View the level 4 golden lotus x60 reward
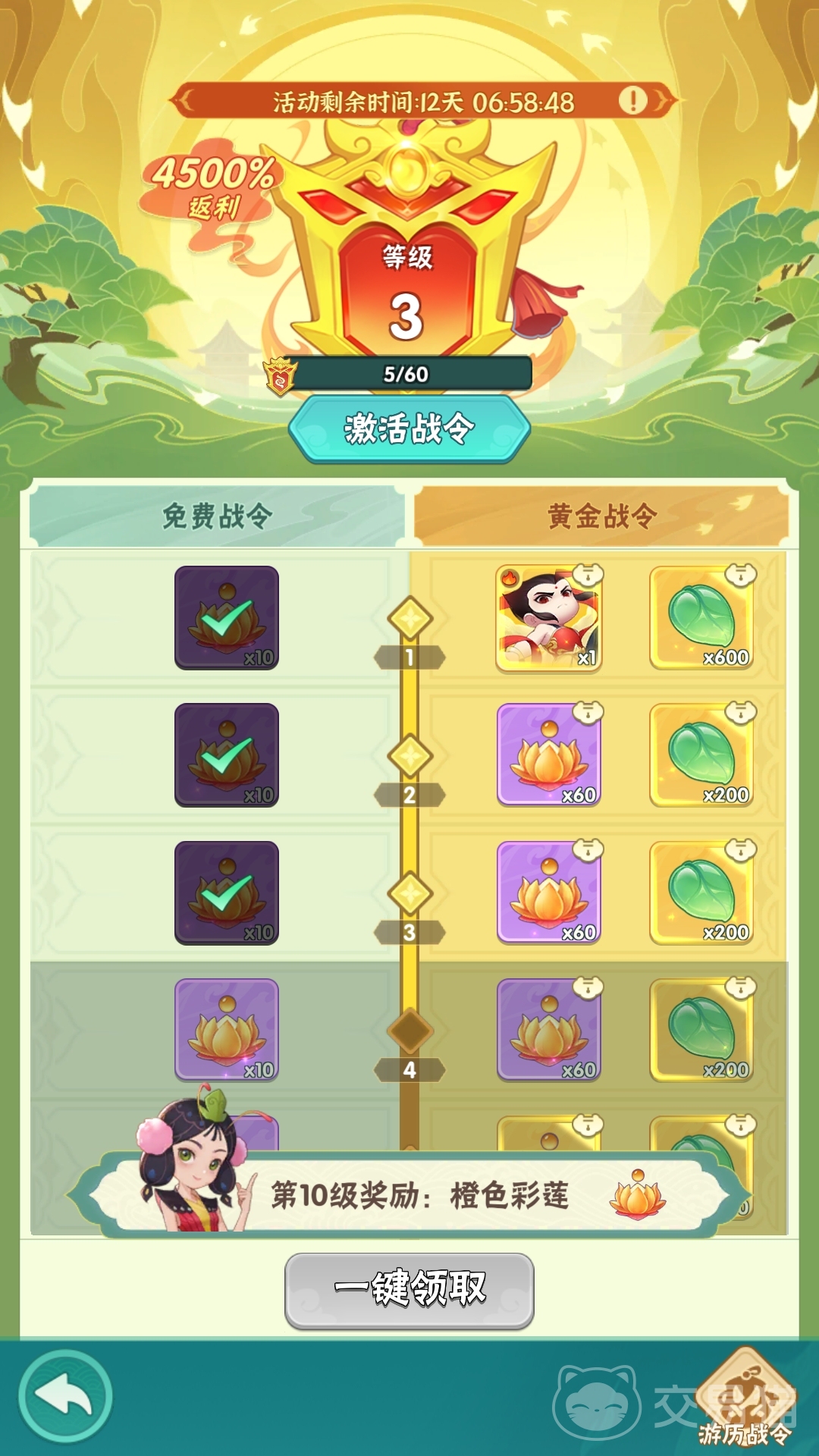 549,1030
